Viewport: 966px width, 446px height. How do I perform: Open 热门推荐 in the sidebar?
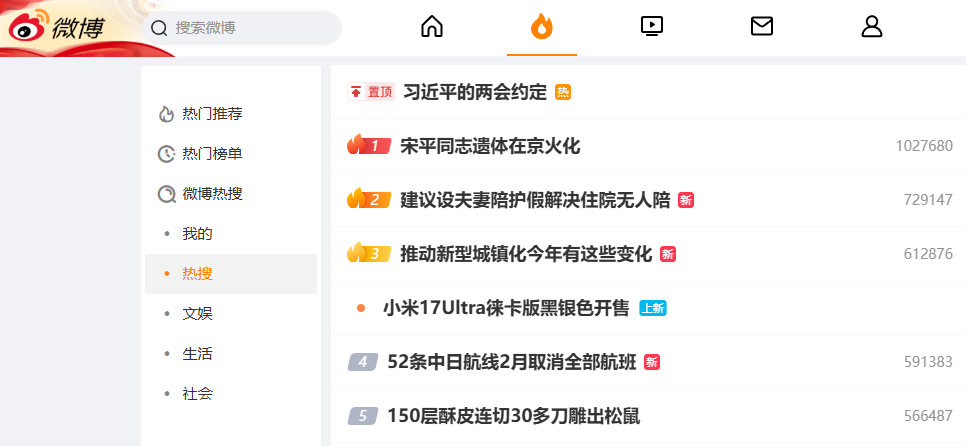[211, 114]
